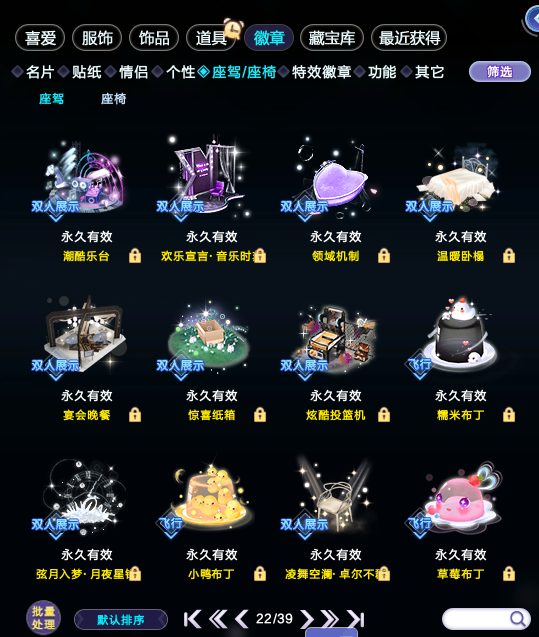Open the 藏宝库 tab
Screen dimensions: 539x637
(x=331, y=38)
